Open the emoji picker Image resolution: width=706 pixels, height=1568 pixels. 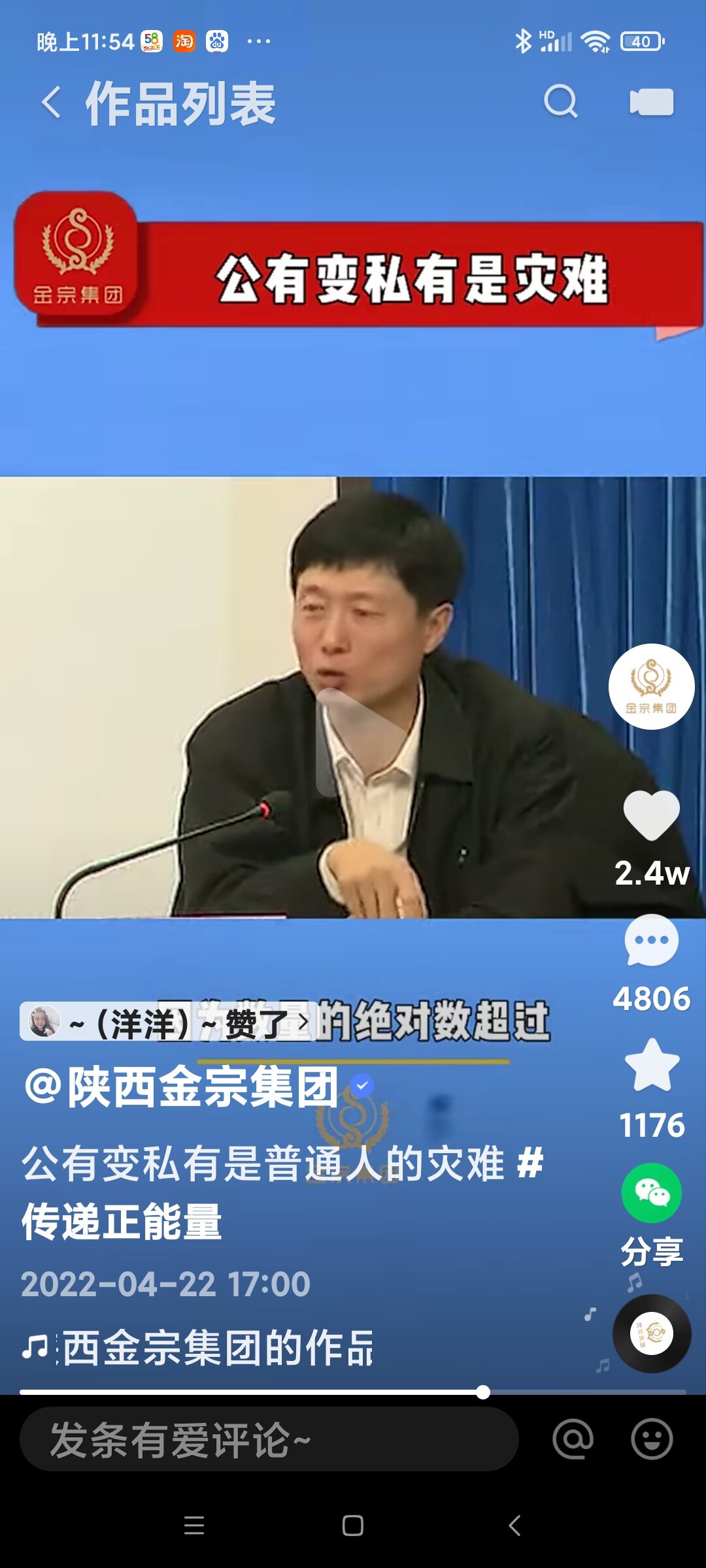(x=652, y=1439)
